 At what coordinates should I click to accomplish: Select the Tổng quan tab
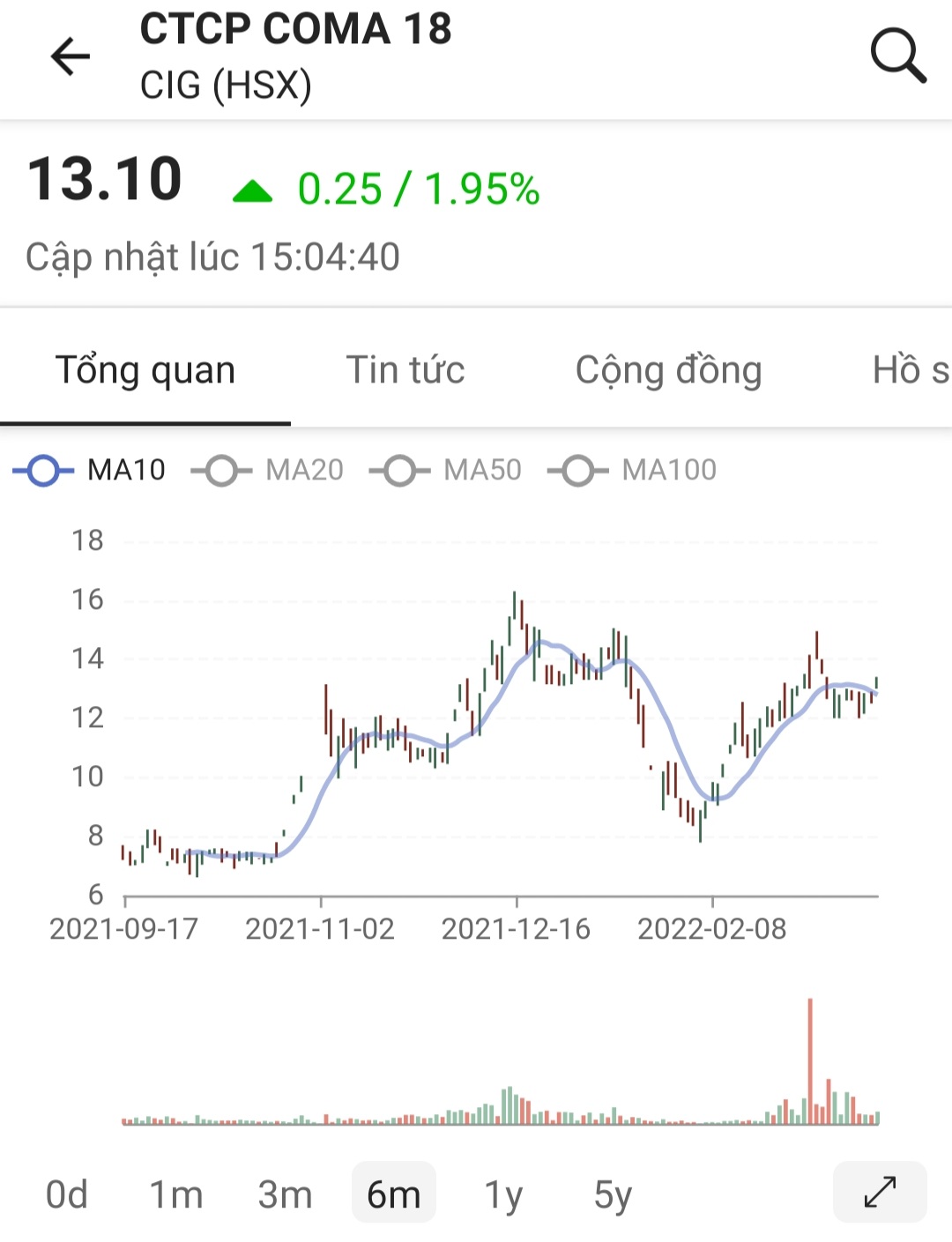[x=145, y=370]
